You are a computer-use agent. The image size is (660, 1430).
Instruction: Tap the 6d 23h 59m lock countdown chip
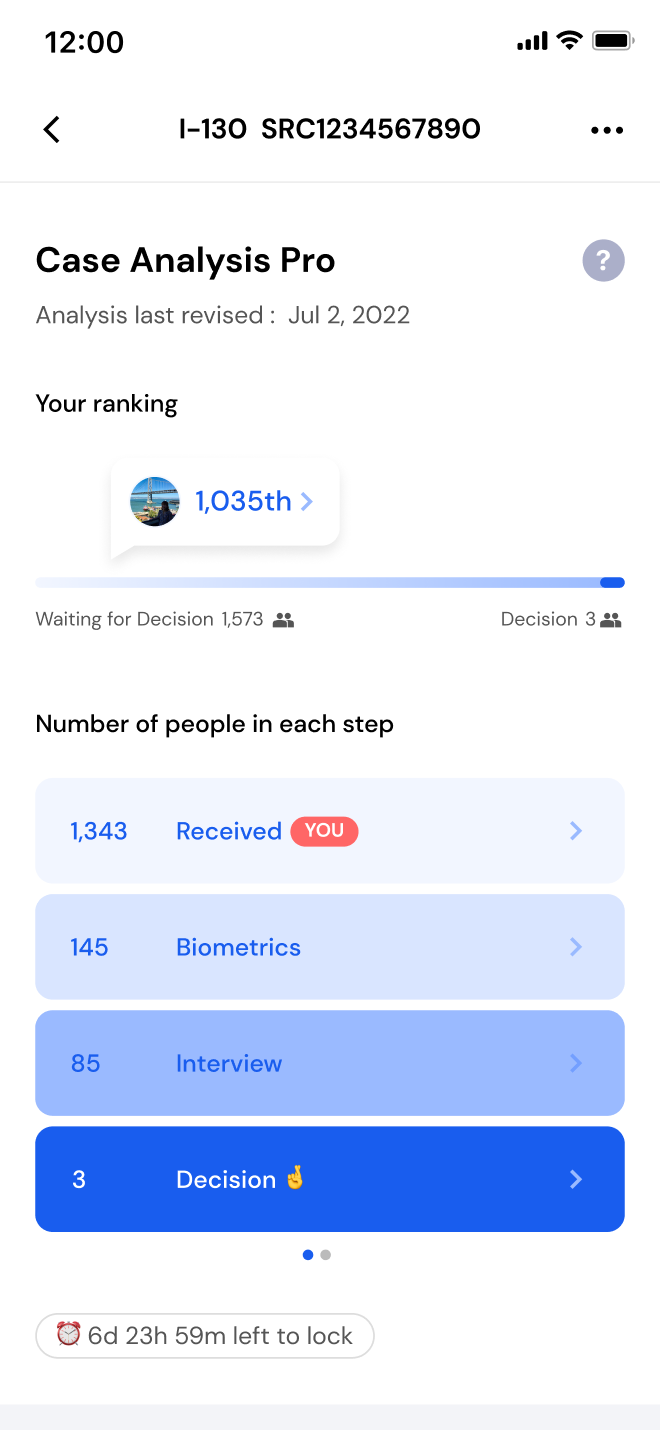(205, 1336)
